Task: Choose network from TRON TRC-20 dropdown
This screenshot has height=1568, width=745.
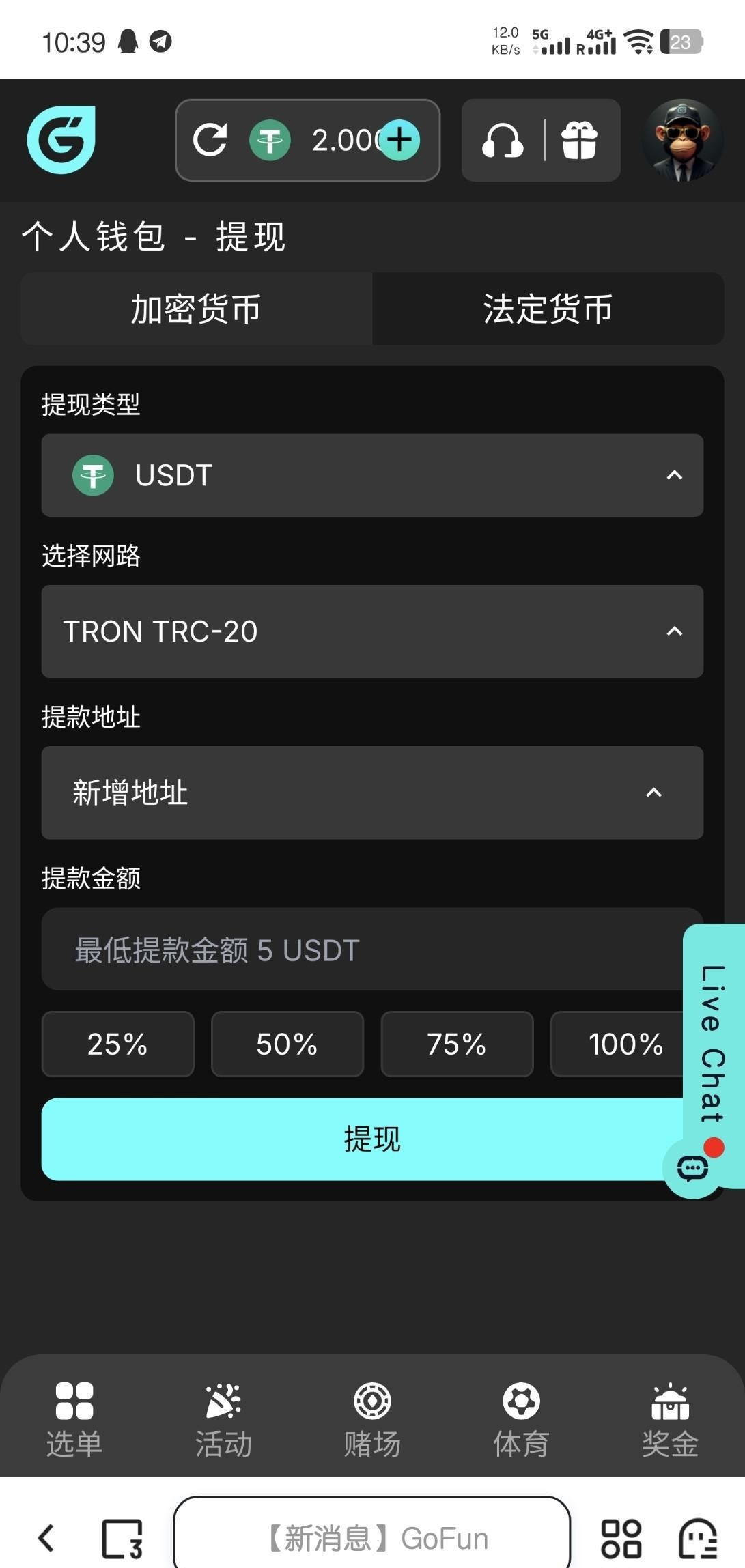Action: (372, 631)
